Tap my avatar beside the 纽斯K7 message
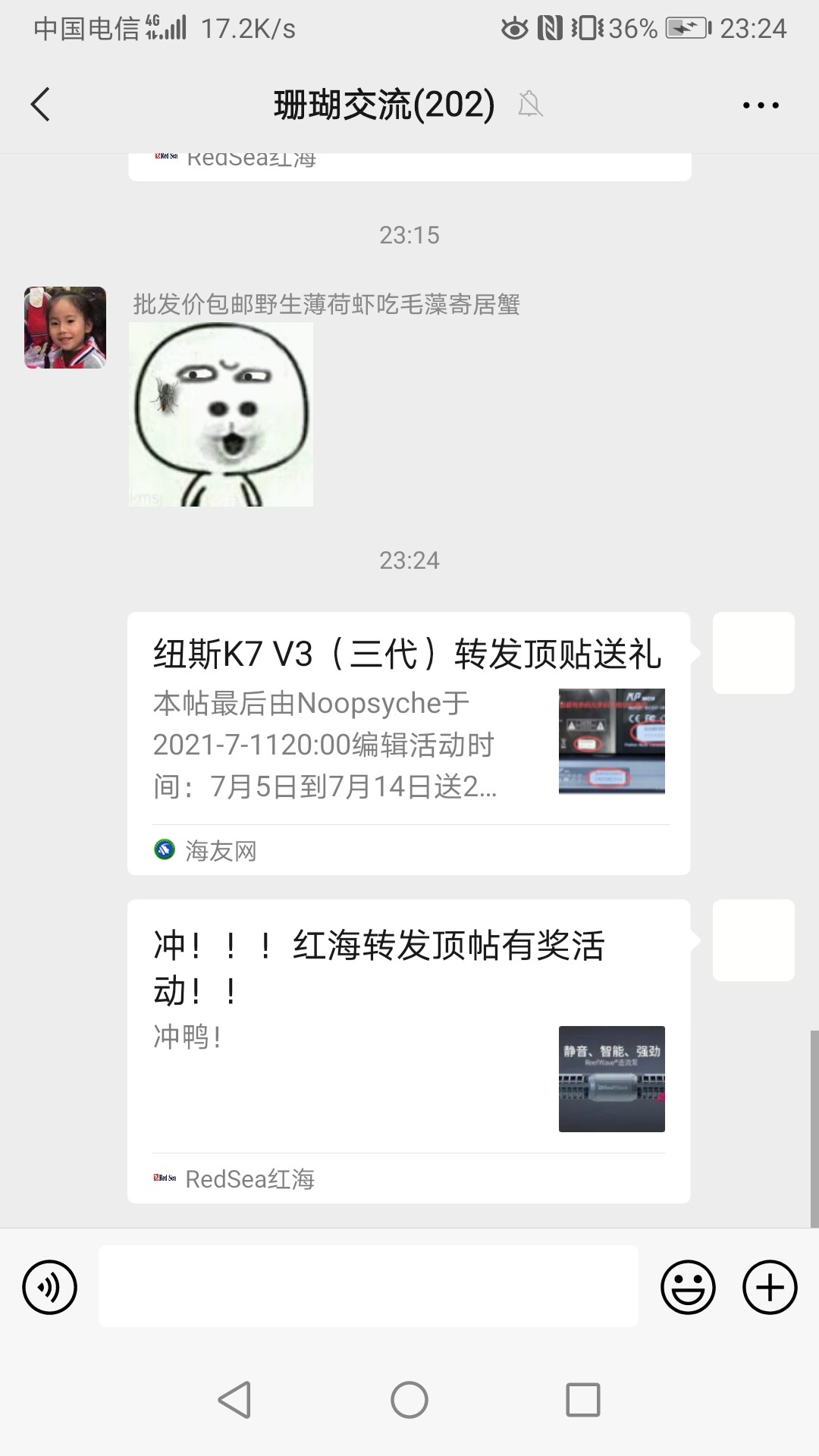819x1456 pixels. [753, 653]
